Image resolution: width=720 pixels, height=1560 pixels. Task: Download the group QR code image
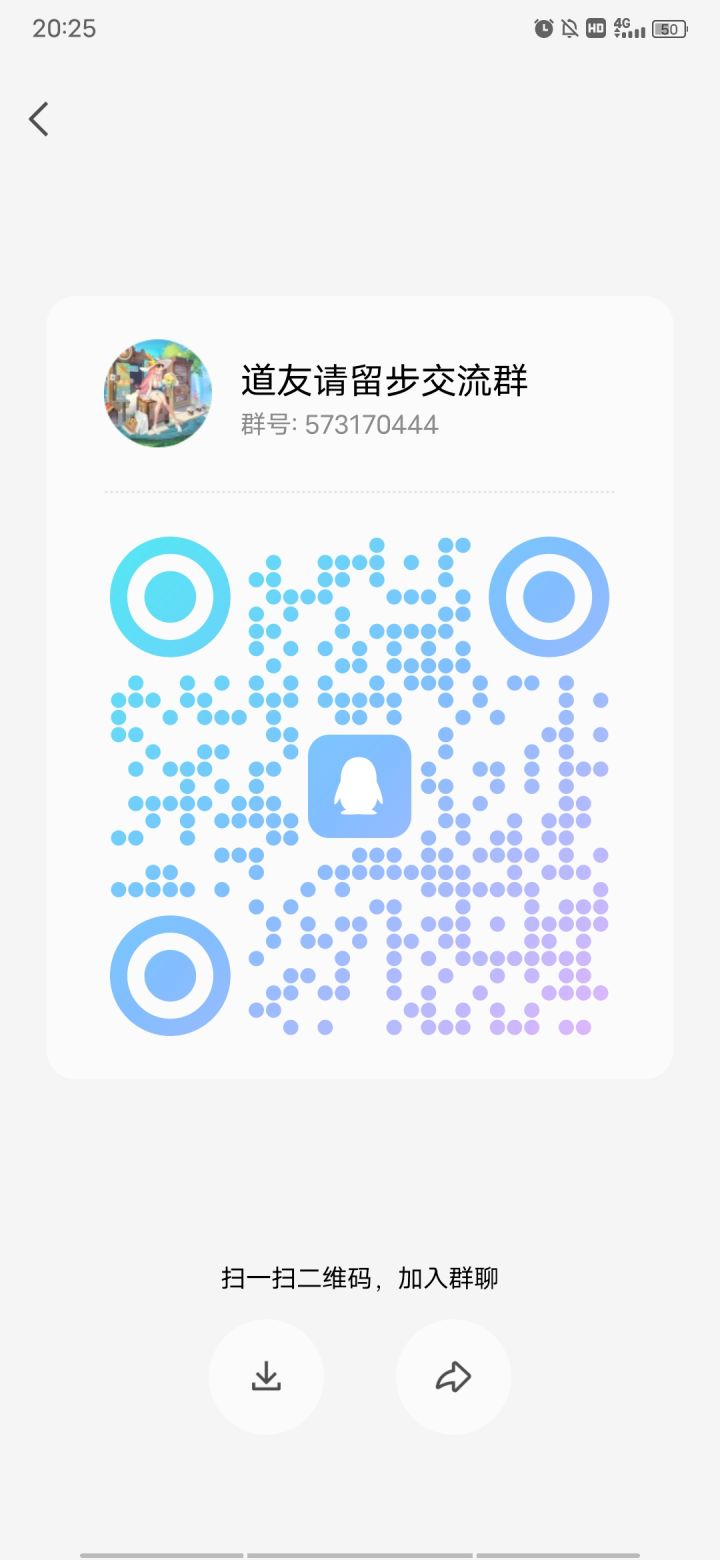[266, 1377]
